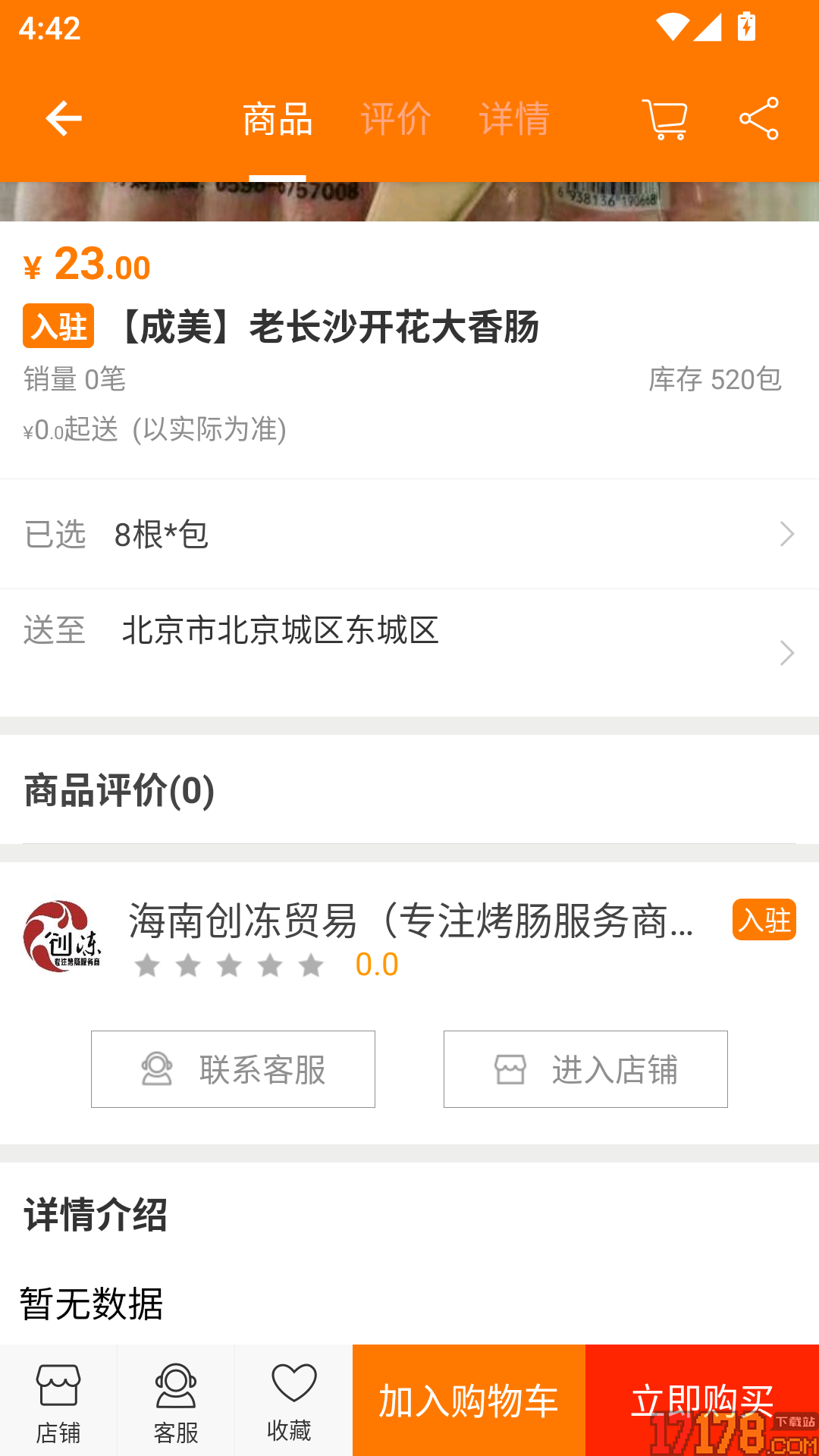Tap the first star in rating row

point(146,965)
